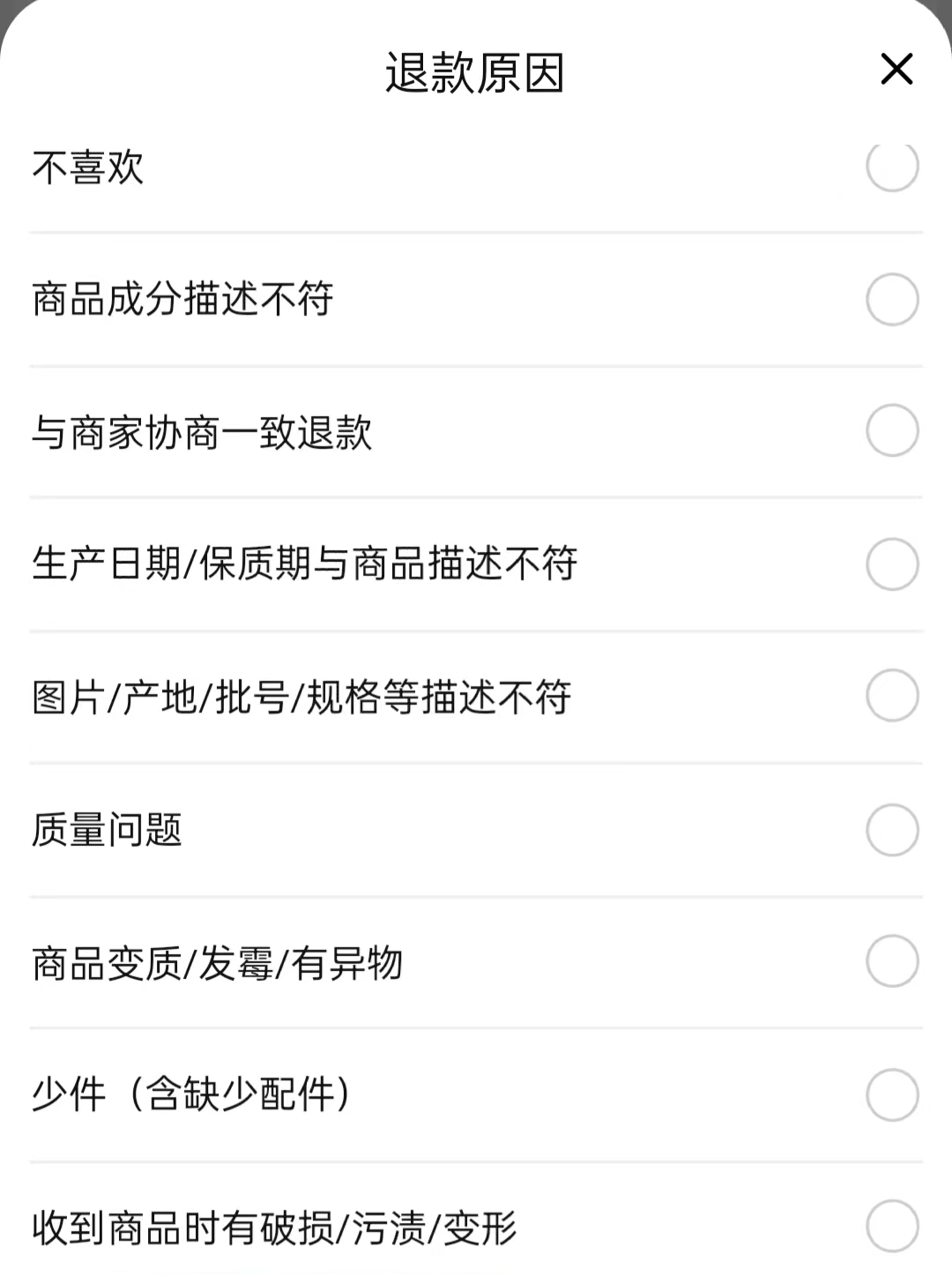Close the 退款原因 dialog
Screen dimensions: 952x1277
pos(896,69)
